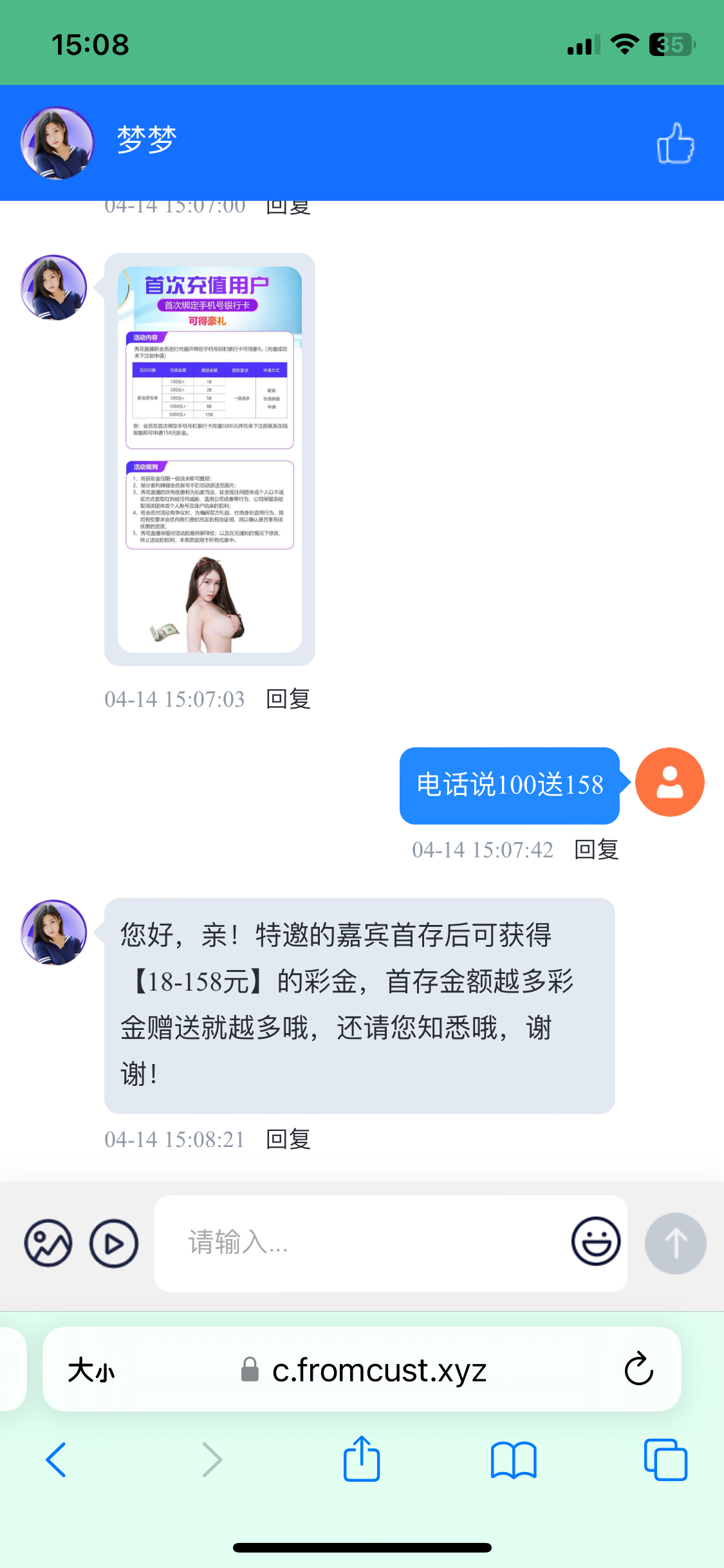
Task: Attach a video to the chat
Action: (x=114, y=1243)
